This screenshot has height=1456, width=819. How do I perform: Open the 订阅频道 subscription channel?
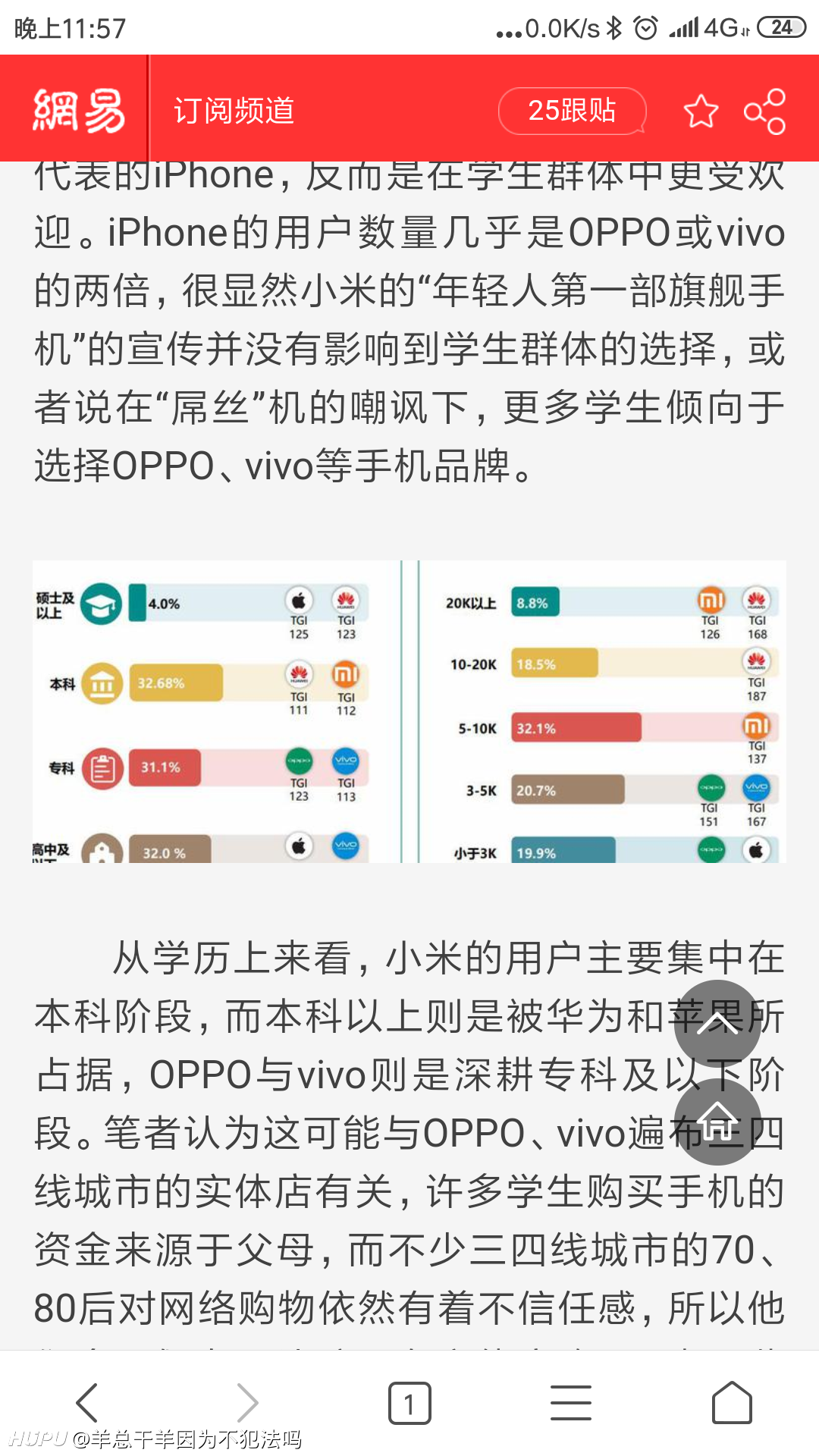click(x=234, y=111)
